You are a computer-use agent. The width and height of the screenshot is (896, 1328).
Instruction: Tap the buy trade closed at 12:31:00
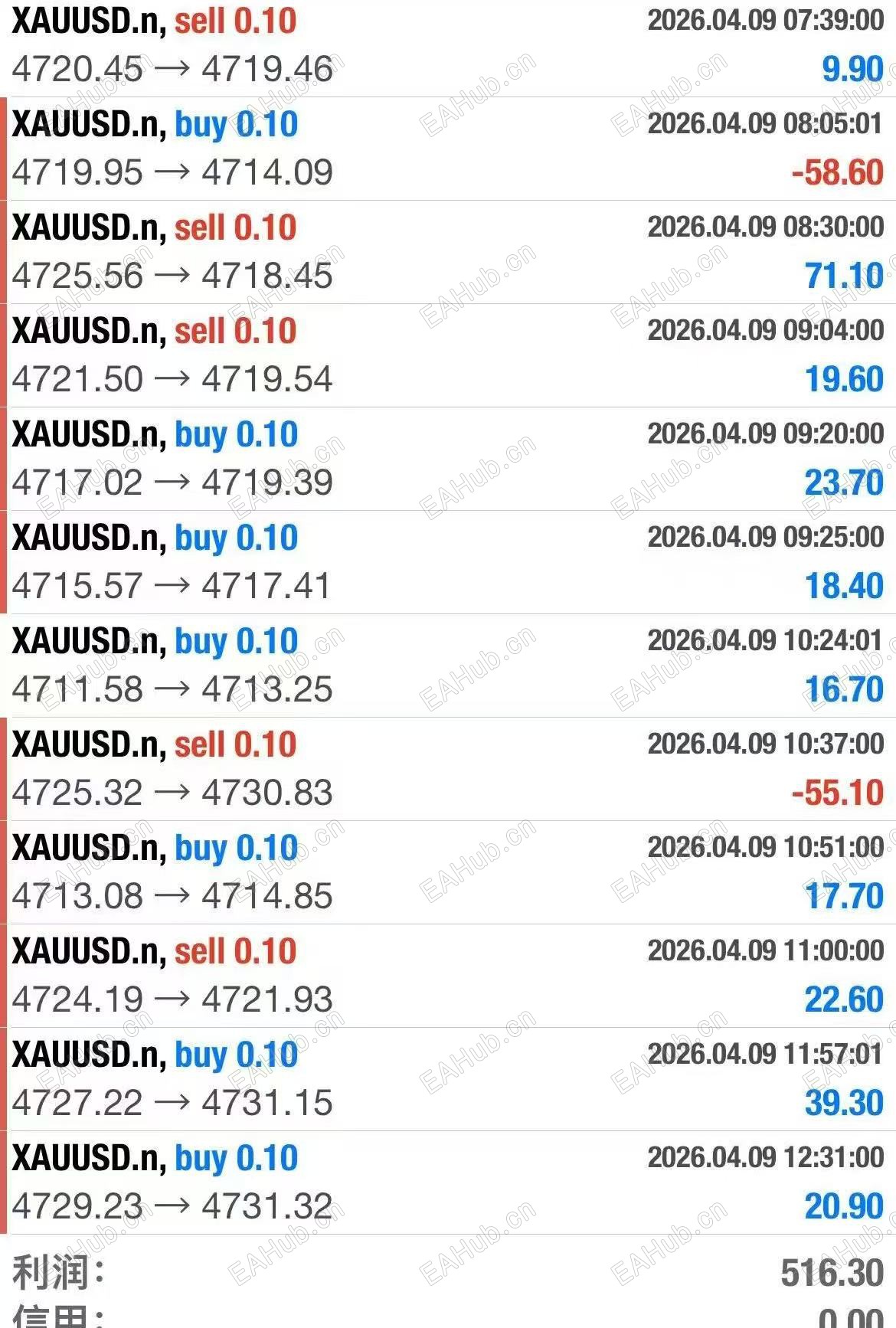tap(448, 1182)
